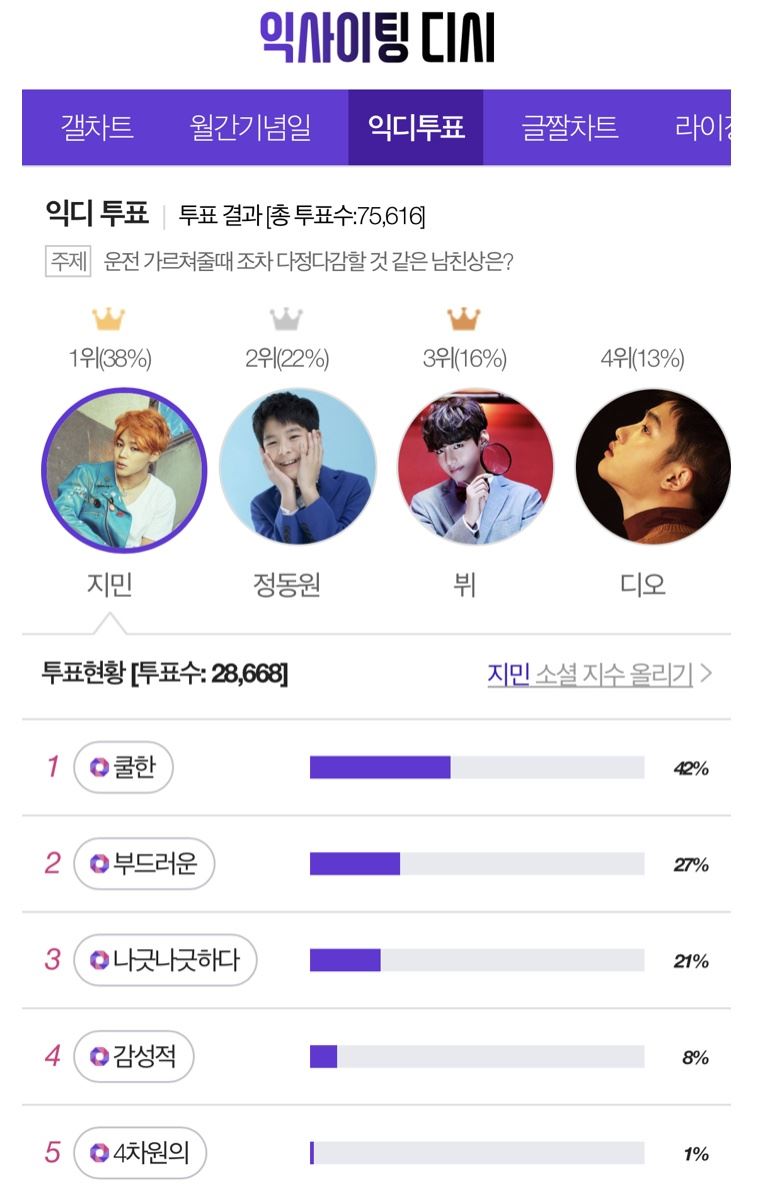Select first-place candidate 지민

pos(123,469)
